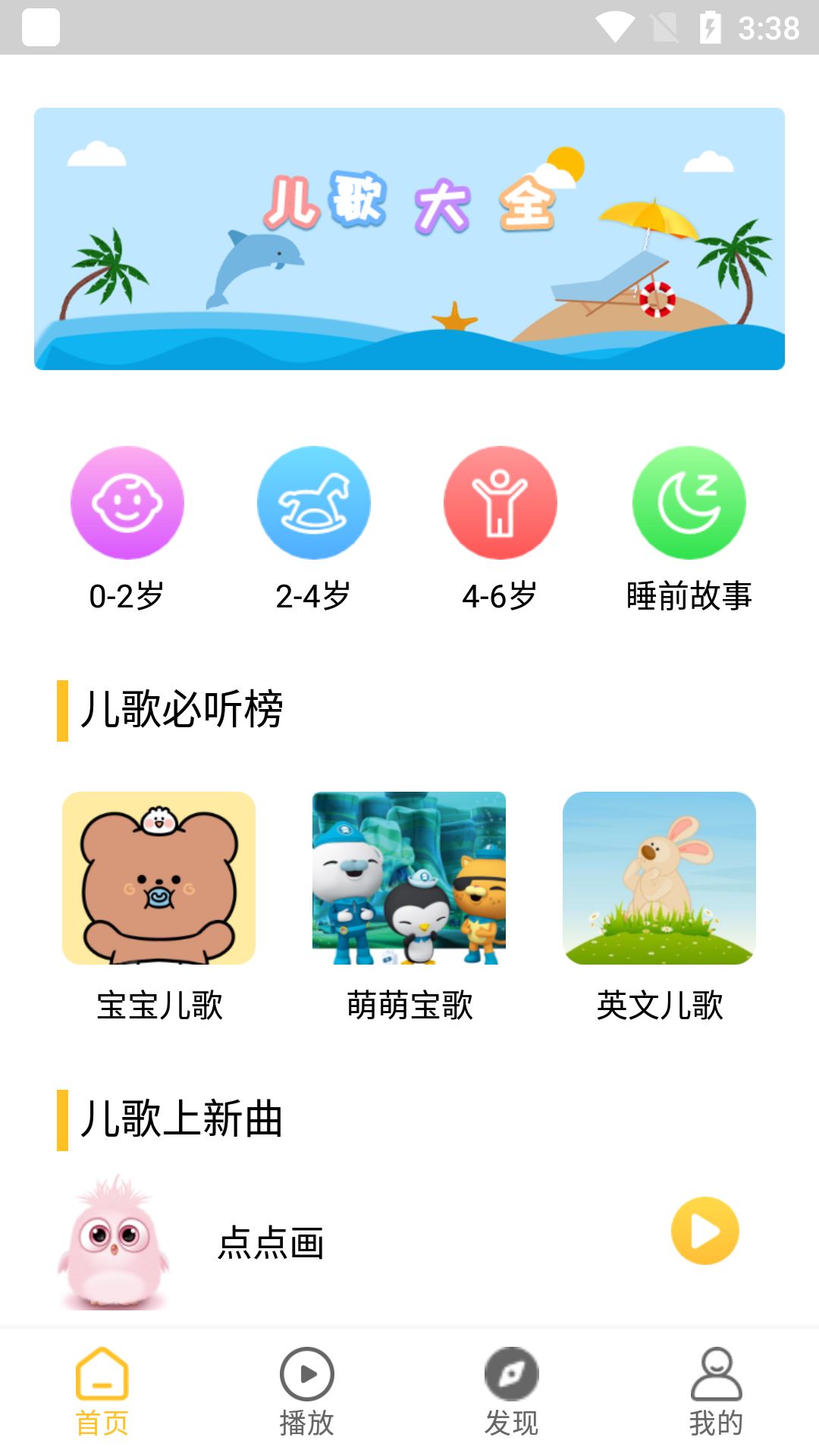Tap the 儿歌大全 banner image
The width and height of the screenshot is (819, 1456).
pos(409,239)
